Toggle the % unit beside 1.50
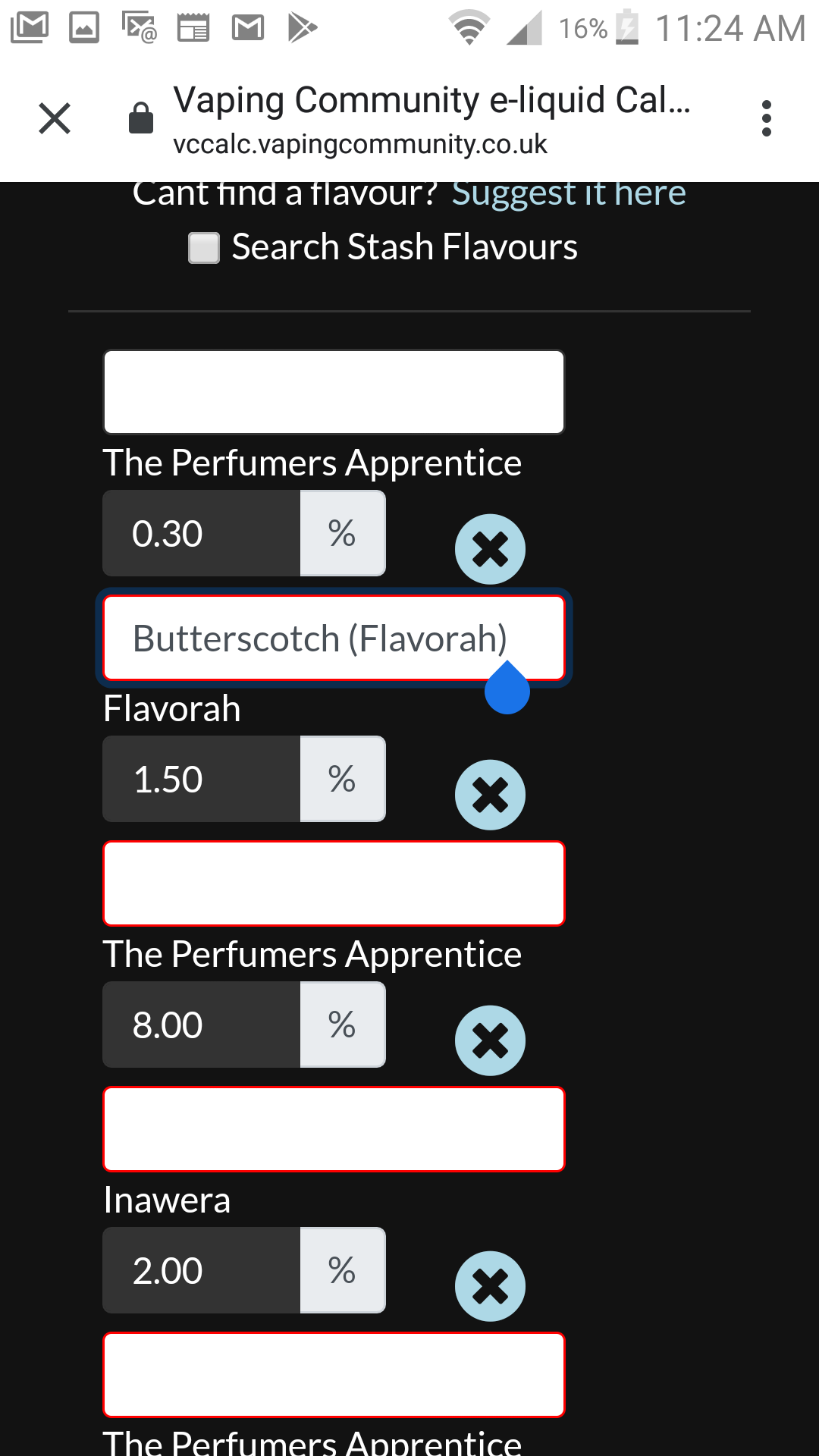The width and height of the screenshot is (819, 1456). click(x=343, y=779)
